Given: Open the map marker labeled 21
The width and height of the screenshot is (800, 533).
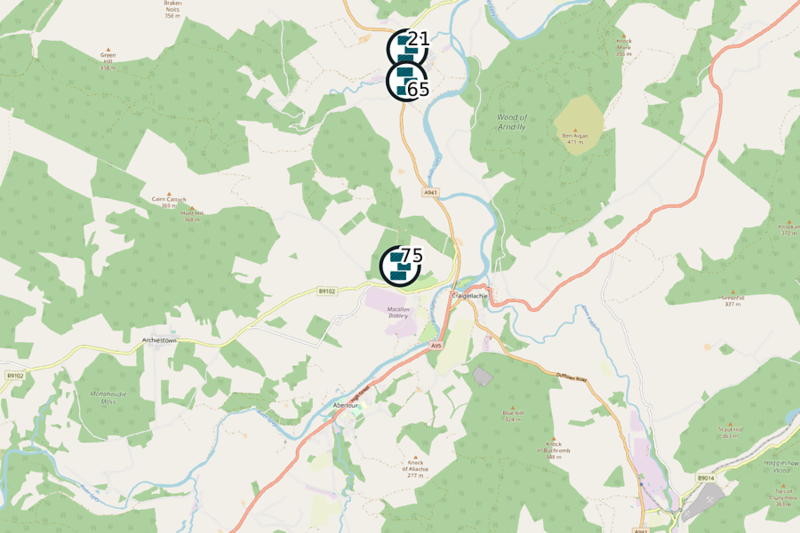Looking at the screenshot, I should click(406, 46).
